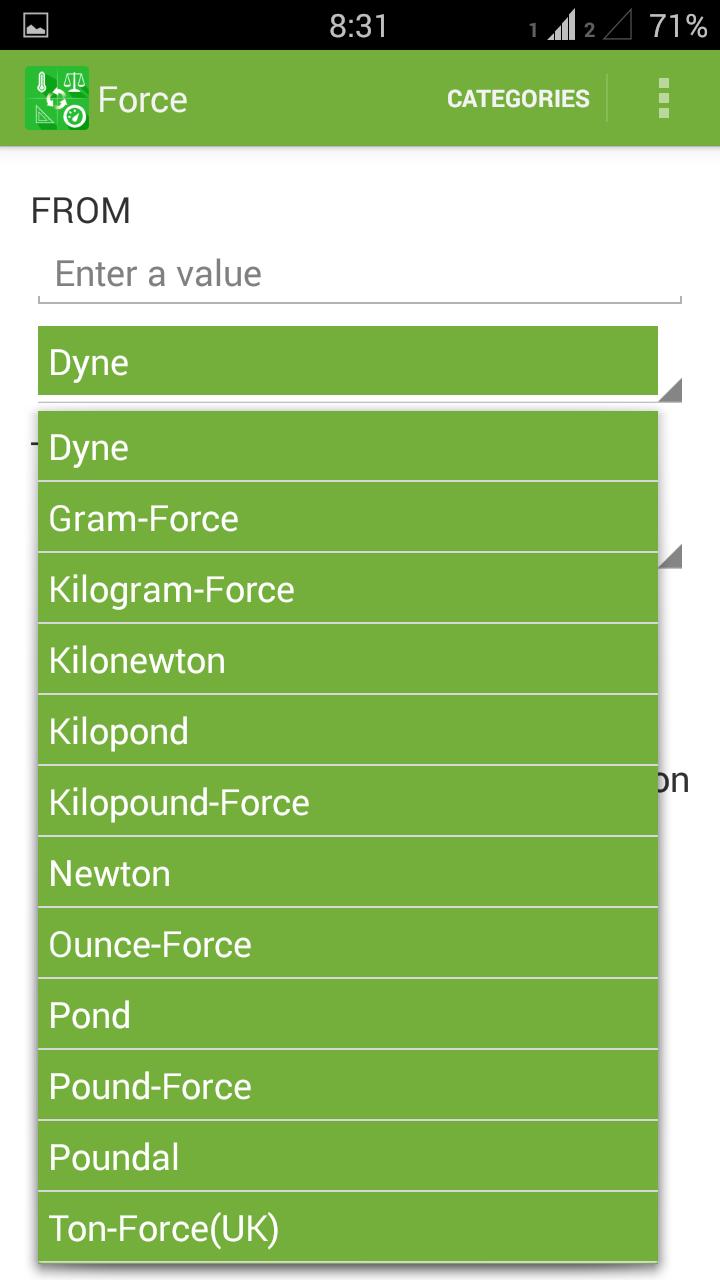720x1280 pixels.
Task: Select Dyne from the dropdown list
Action: coord(347,447)
